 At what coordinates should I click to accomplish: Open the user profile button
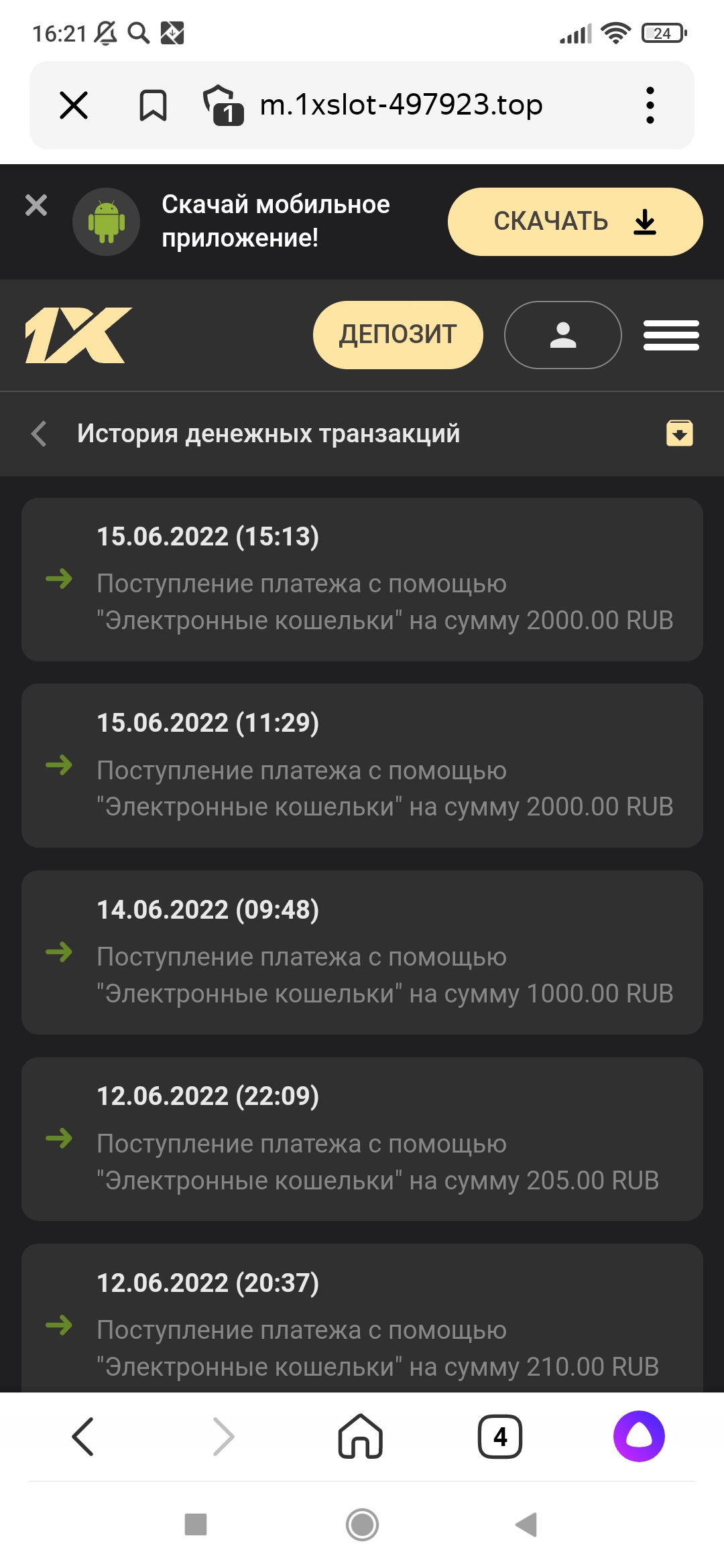(562, 334)
